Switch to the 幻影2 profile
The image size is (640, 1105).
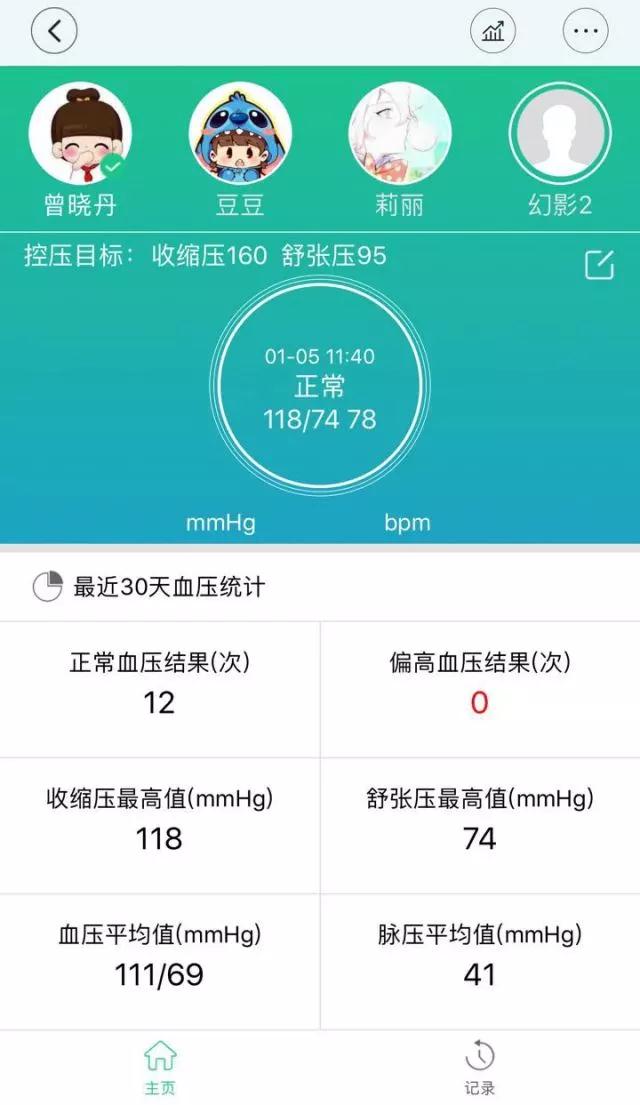560,133
